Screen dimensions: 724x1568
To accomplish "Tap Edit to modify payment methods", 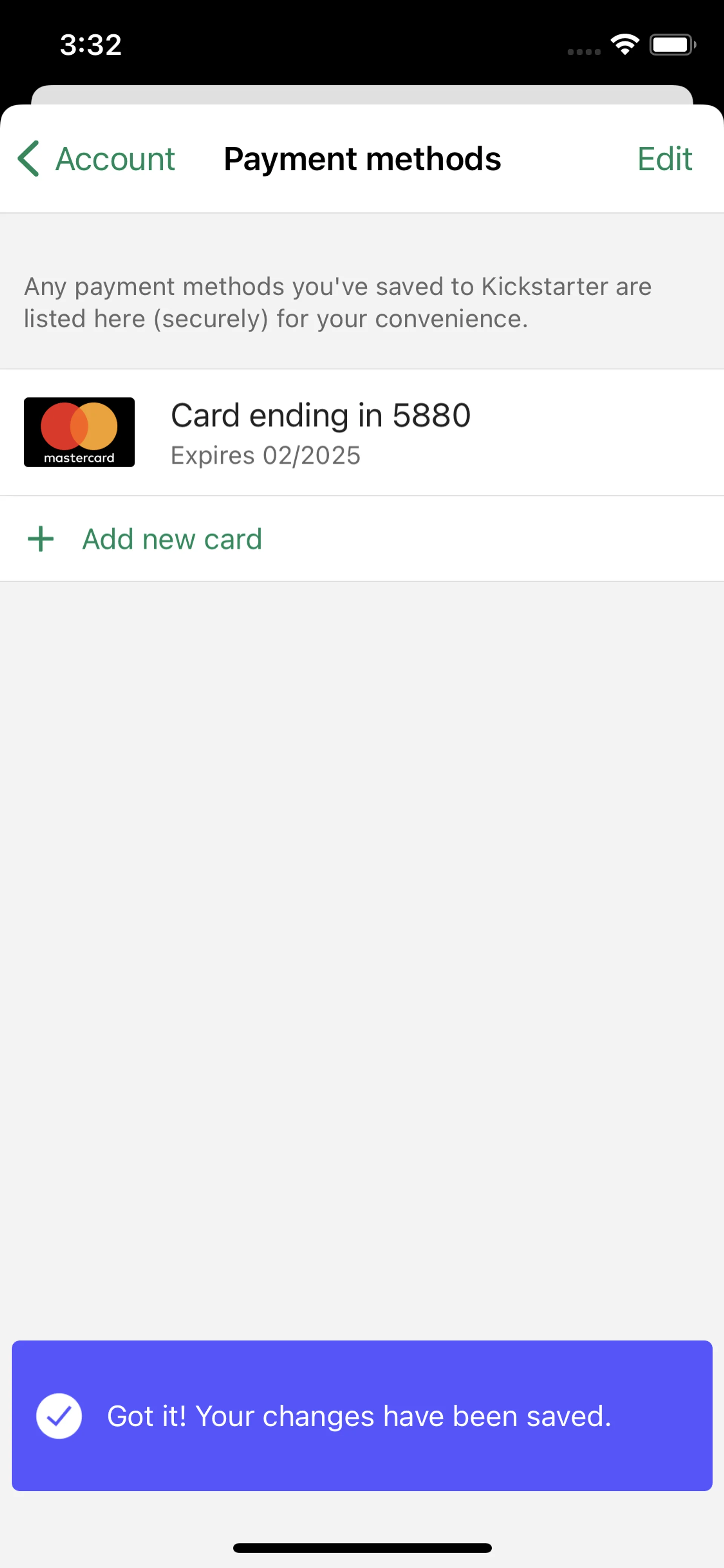I will [x=664, y=159].
